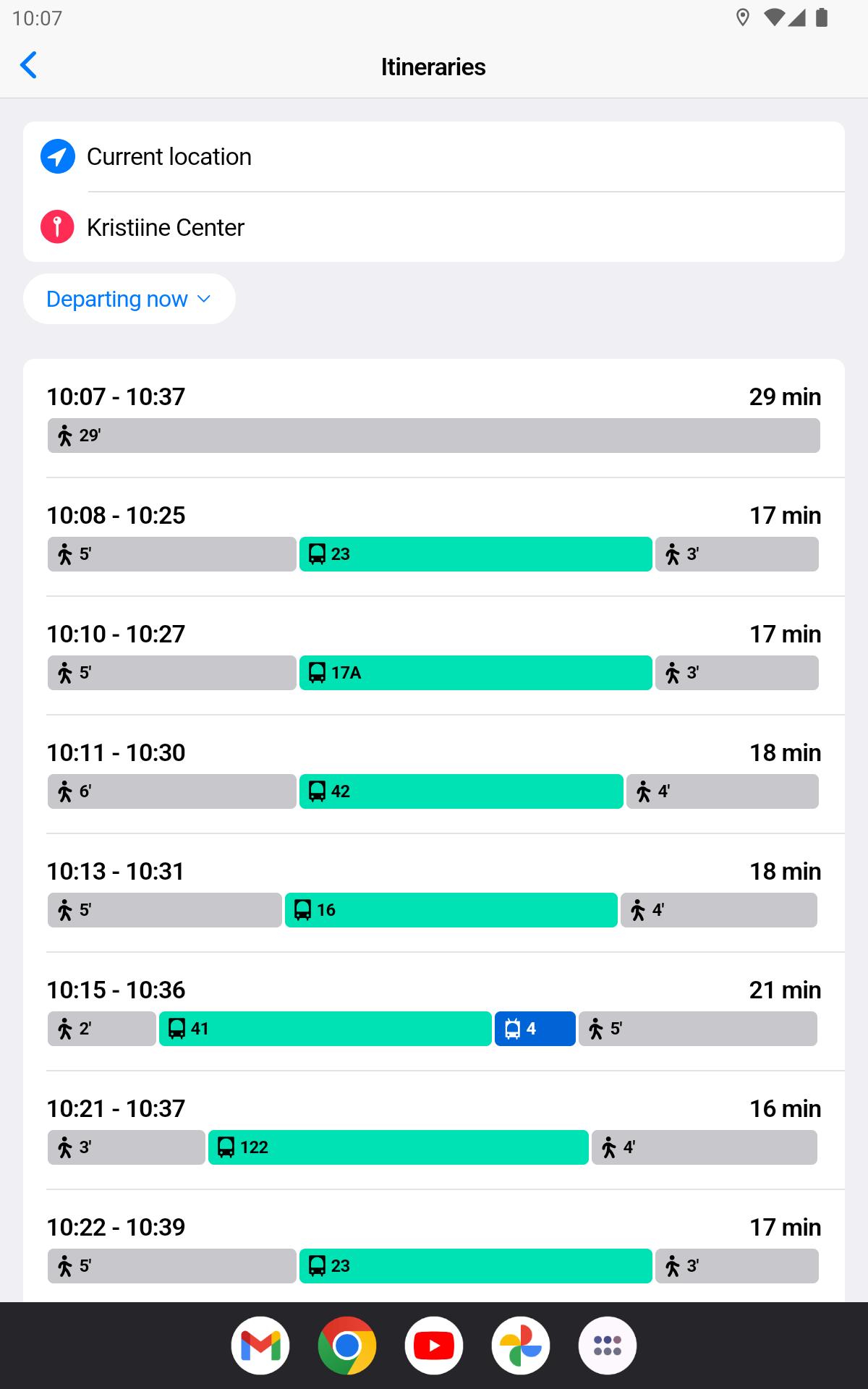Go back from Itineraries
This screenshot has height=1389, width=868.
point(28,66)
